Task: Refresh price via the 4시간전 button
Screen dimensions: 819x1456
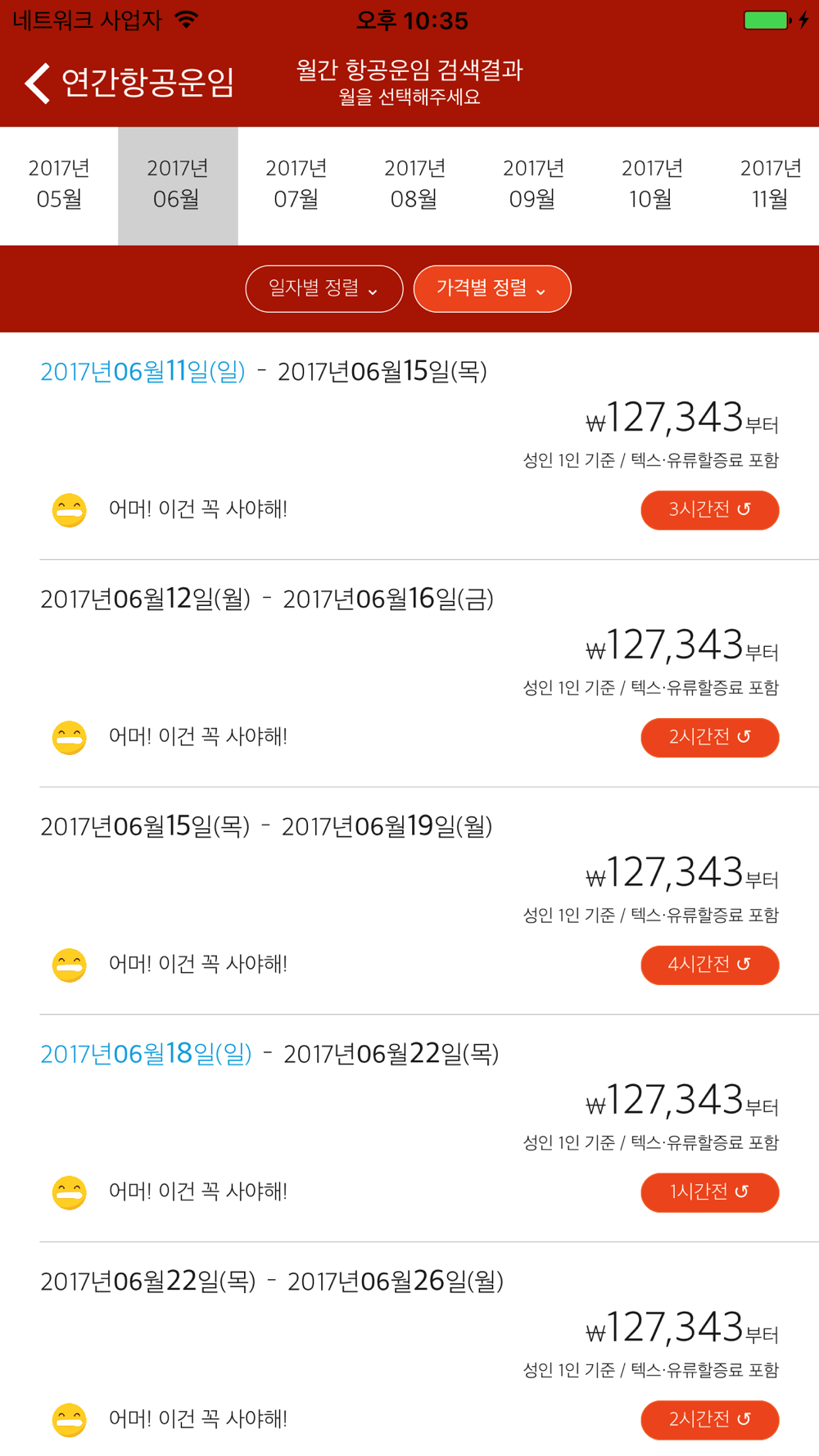Action: 709,965
